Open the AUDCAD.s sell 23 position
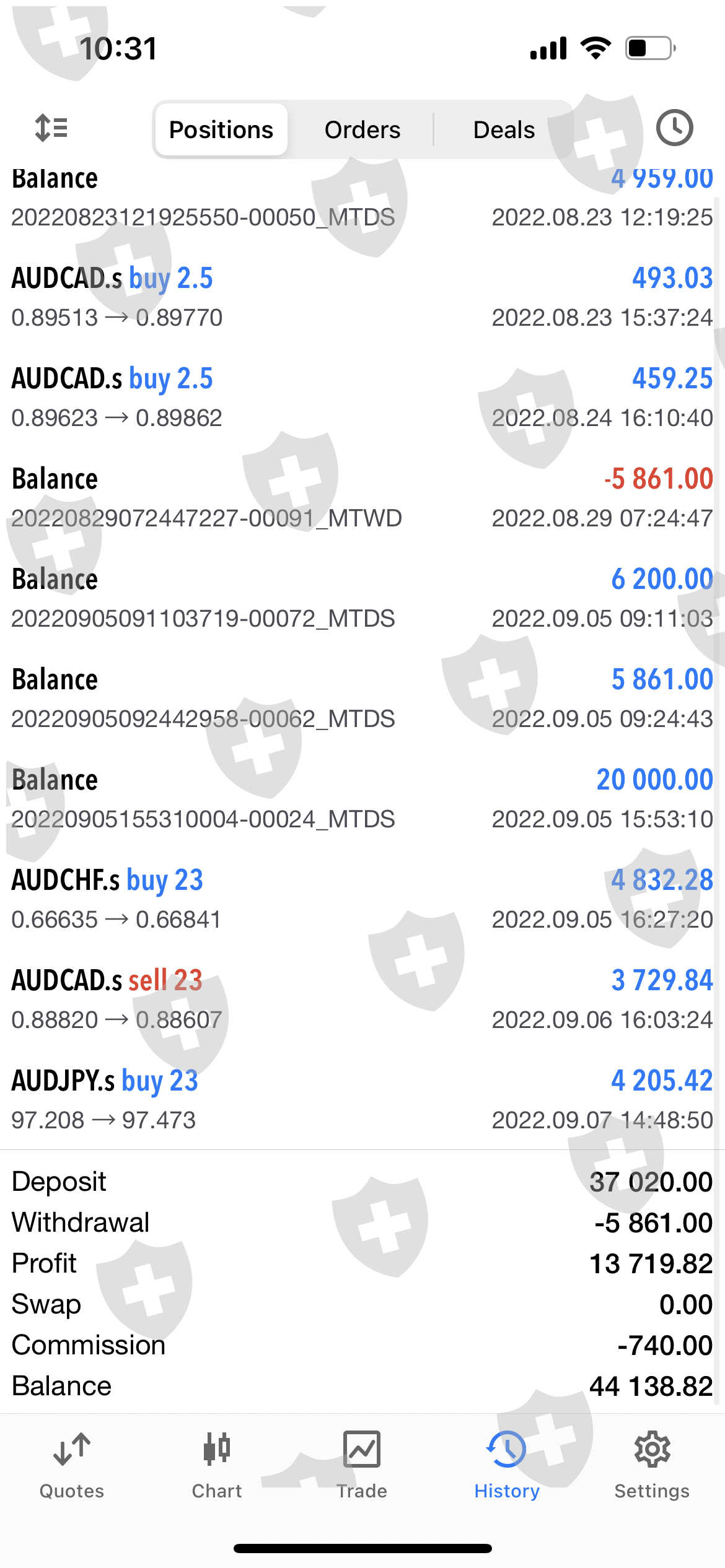 pyautogui.click(x=362, y=1000)
